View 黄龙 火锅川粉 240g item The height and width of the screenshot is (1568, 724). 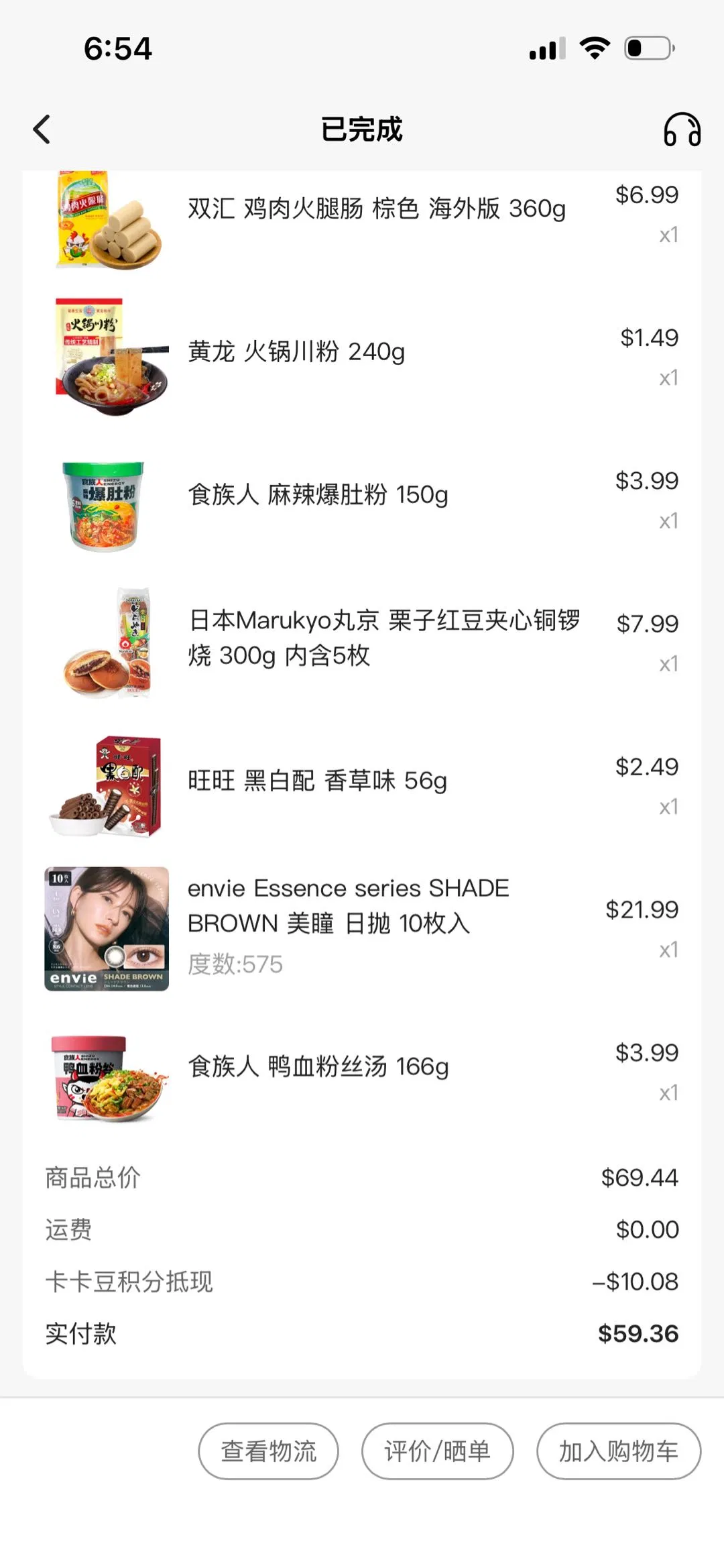[x=296, y=352]
